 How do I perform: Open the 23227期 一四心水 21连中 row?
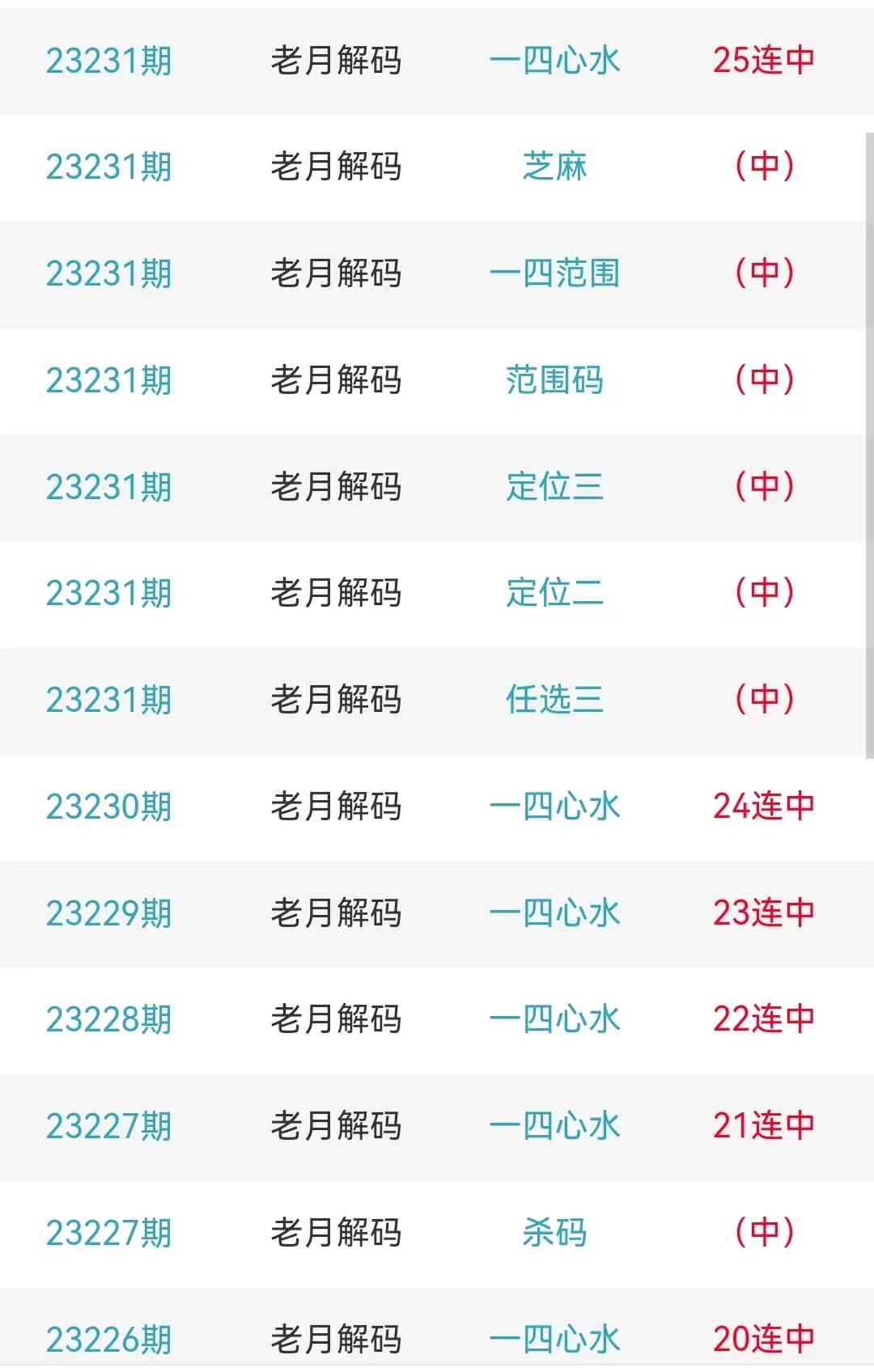coord(437,1126)
